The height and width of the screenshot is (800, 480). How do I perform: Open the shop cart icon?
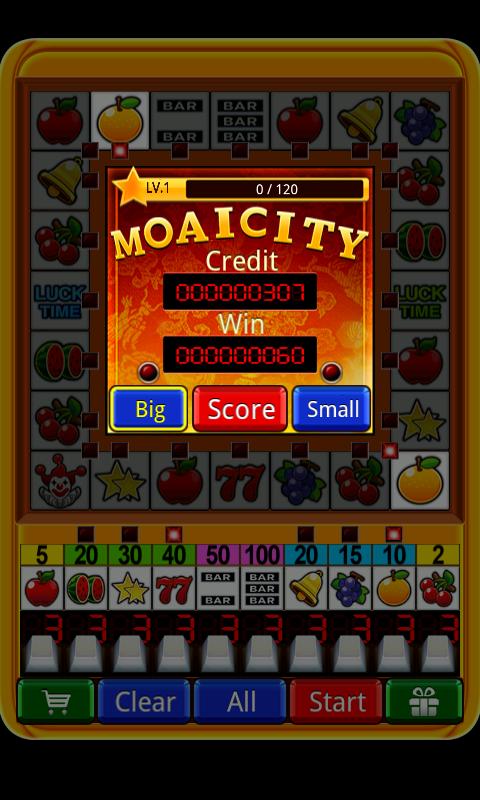[x=56, y=701]
